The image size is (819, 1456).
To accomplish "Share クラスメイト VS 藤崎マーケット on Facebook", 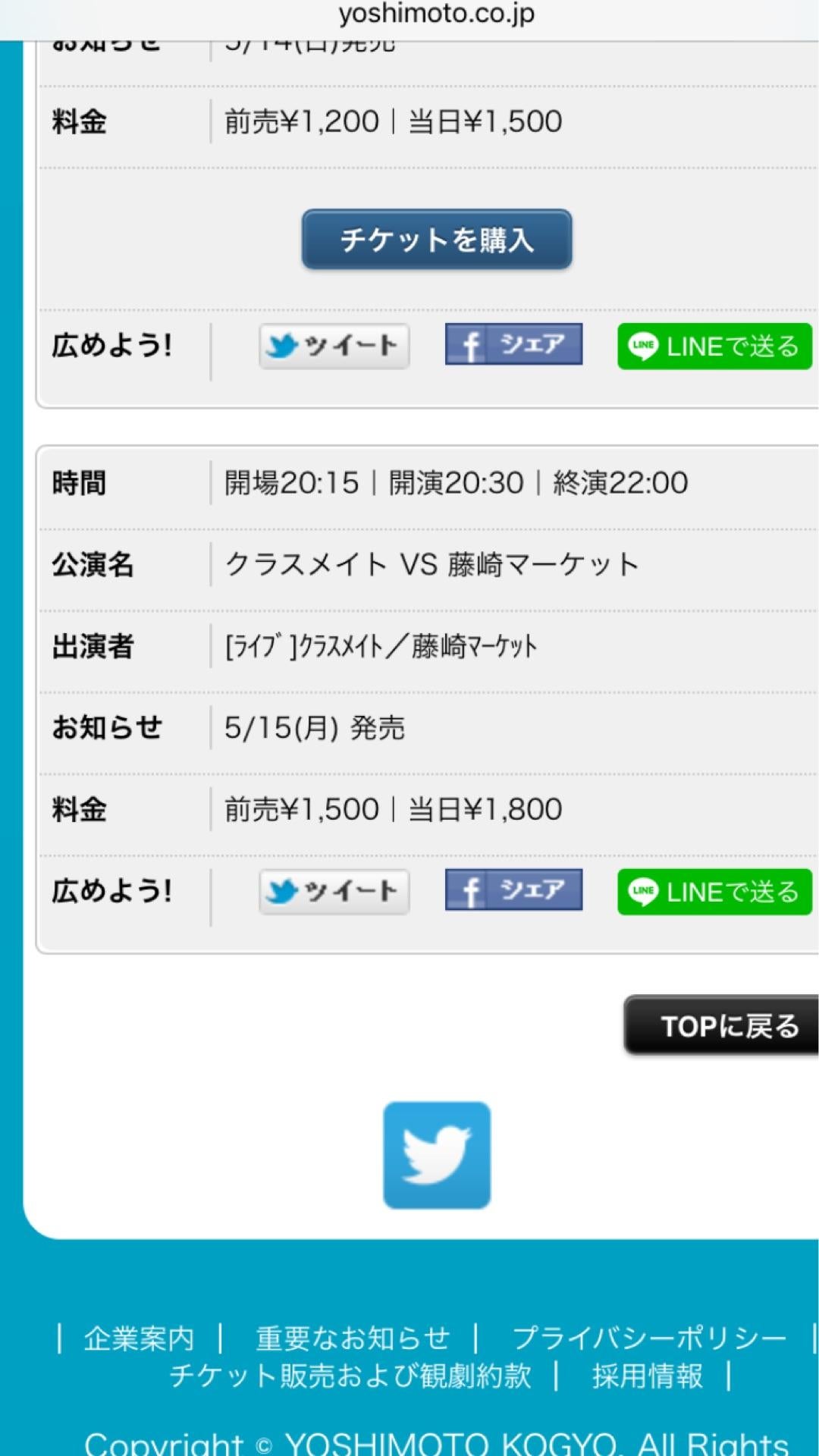I will (x=513, y=890).
